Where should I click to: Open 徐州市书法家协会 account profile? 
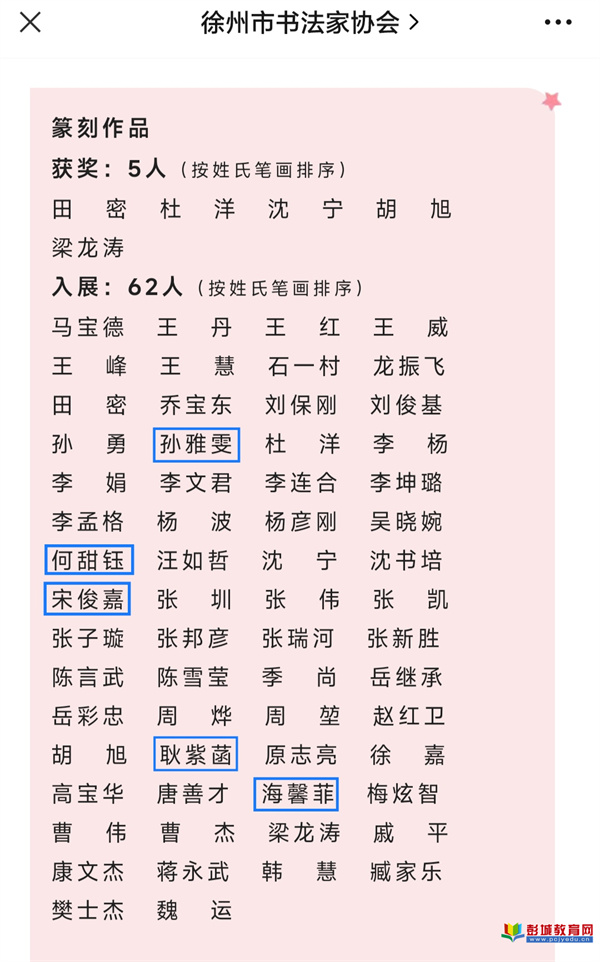point(310,23)
